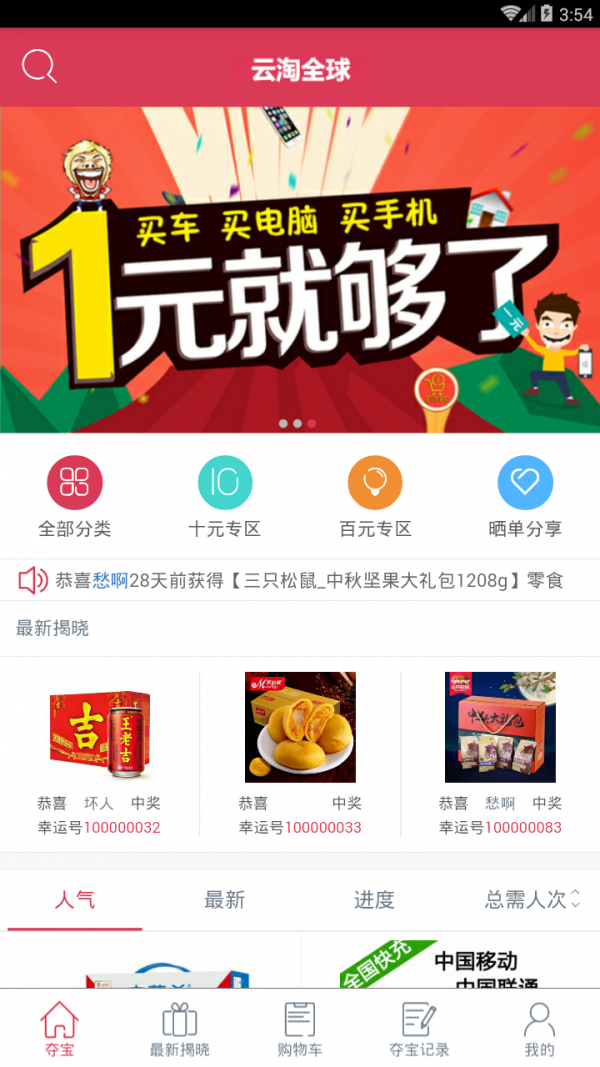
Task: Open the 中国移动 recharge product card
Action: [450, 965]
